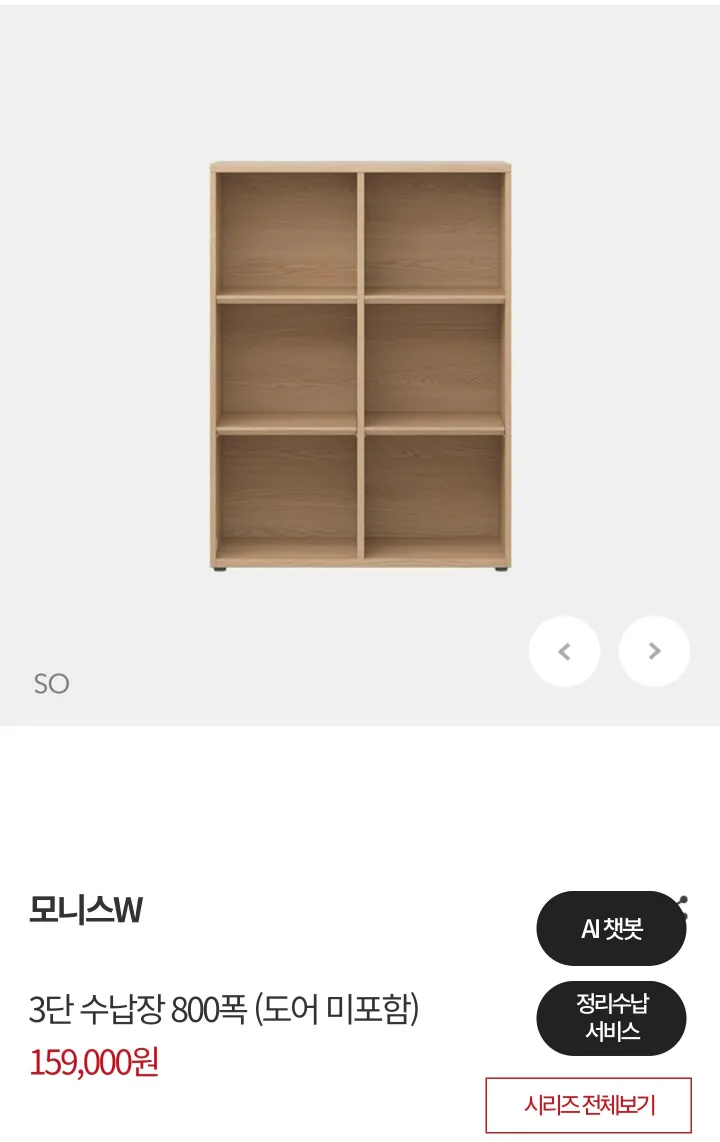Open the 정리수납 서비스 button
720x1142 pixels.
point(611,1018)
